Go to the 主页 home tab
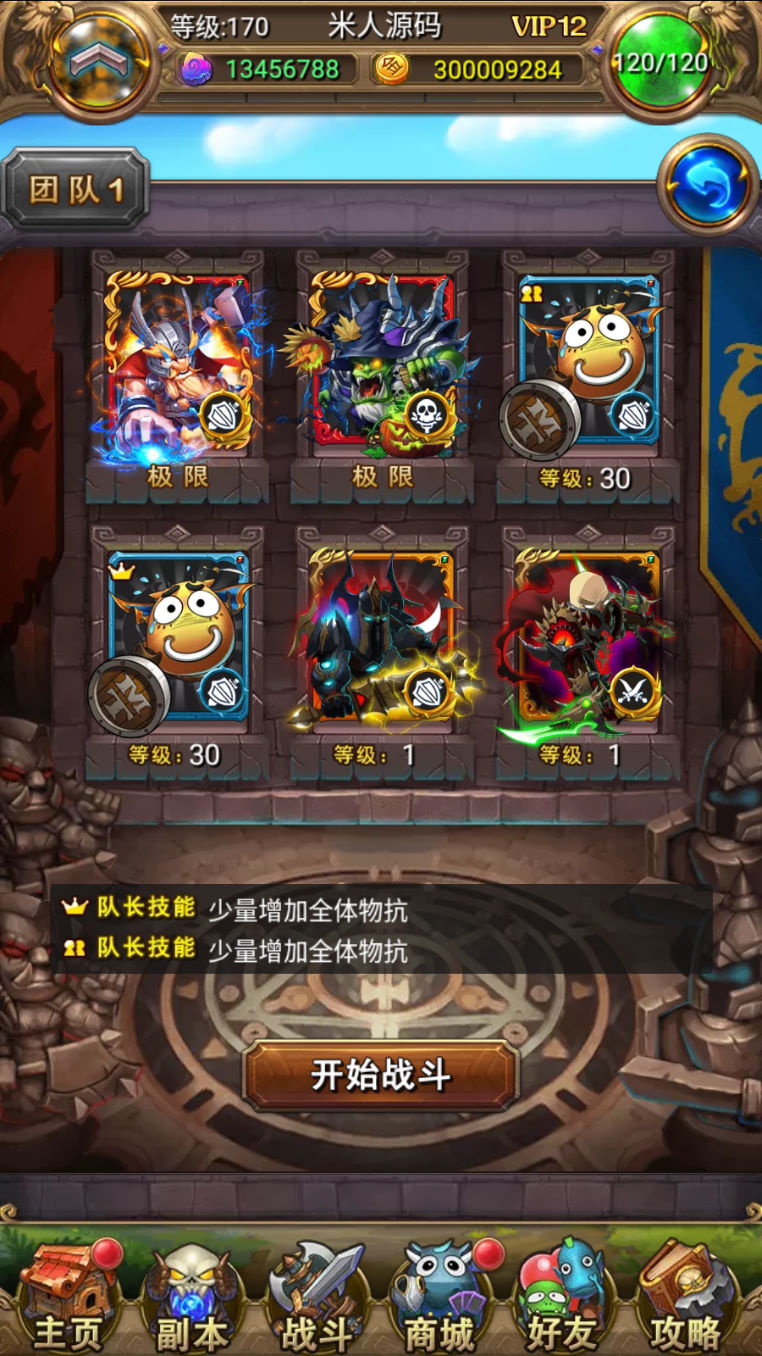This screenshot has height=1356, width=762. [70, 1295]
